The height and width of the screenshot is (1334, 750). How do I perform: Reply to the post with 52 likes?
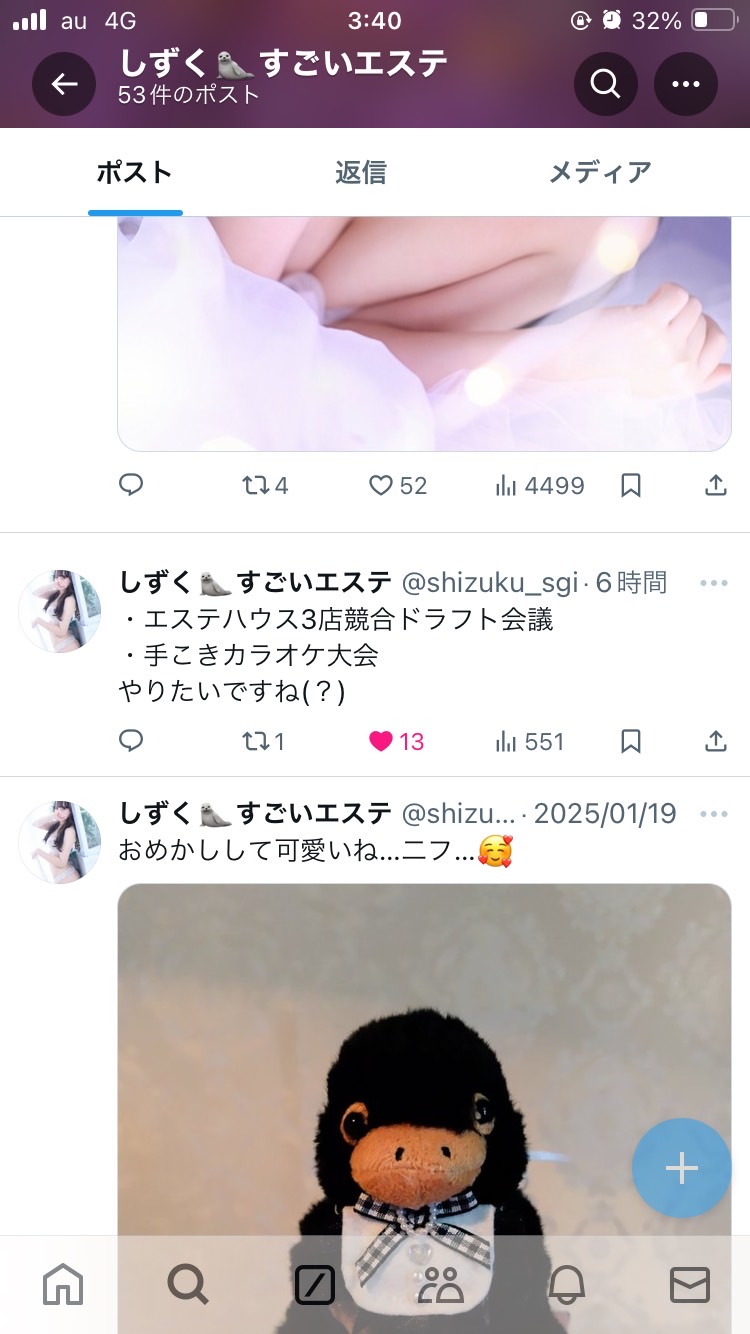131,486
